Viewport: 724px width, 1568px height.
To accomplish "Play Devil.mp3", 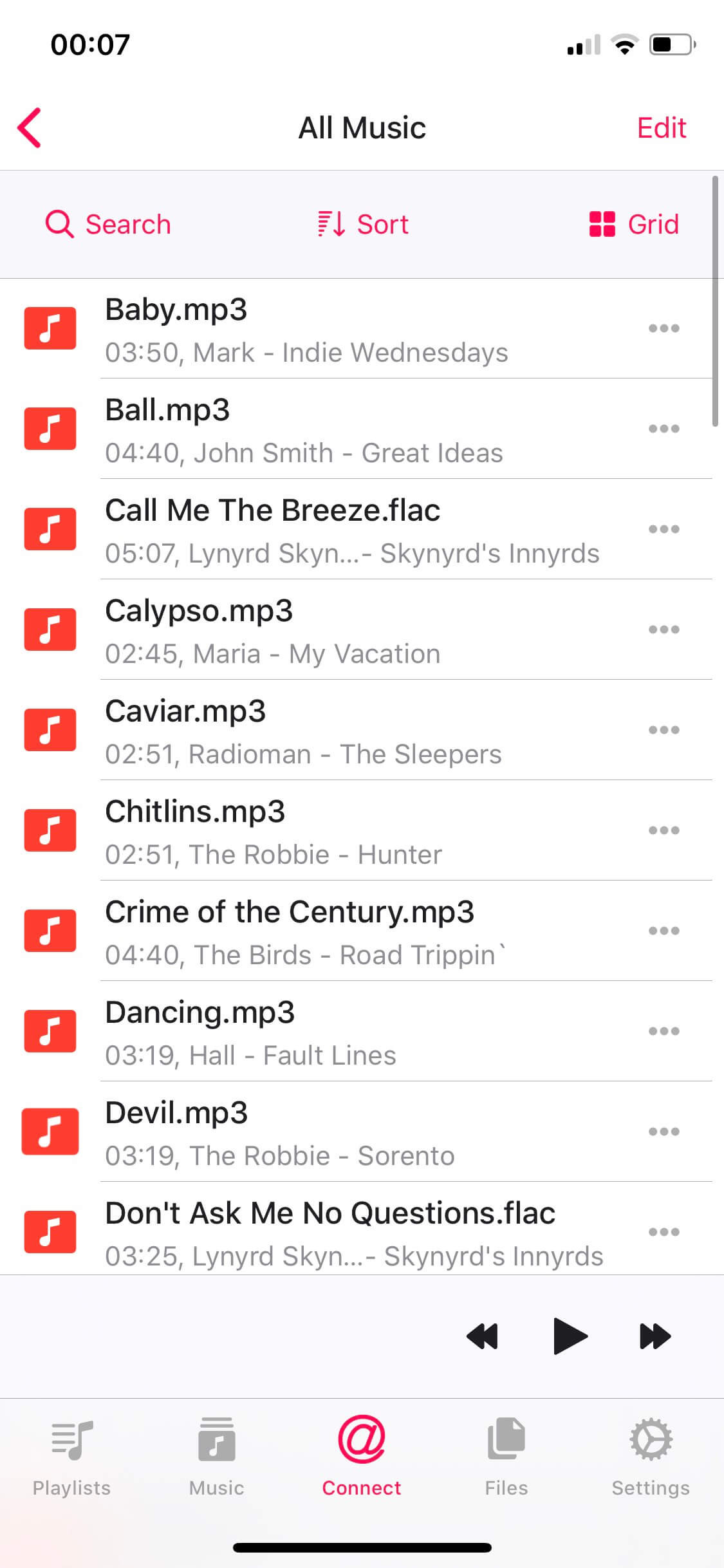I will (280, 1132).
